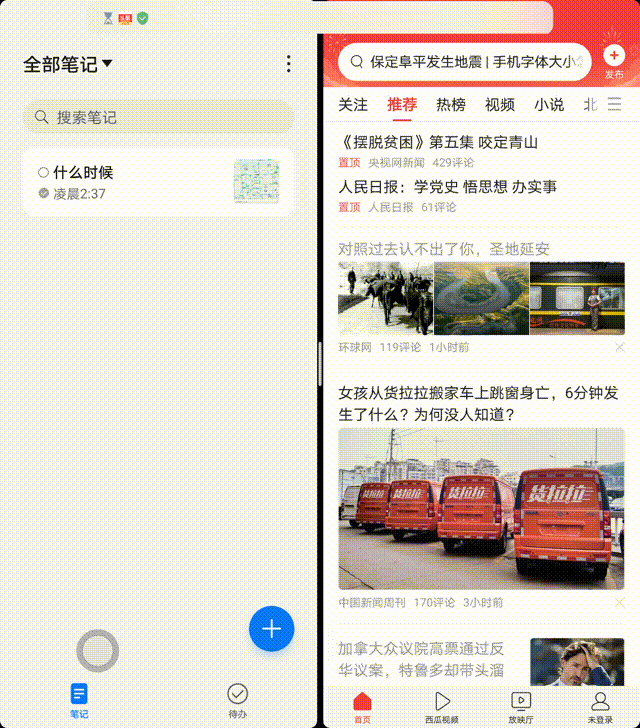Viewport: 640px width, 728px height.
Task: Open article 人民日报：学党史 悟思想 办实事
Action: tap(447, 187)
